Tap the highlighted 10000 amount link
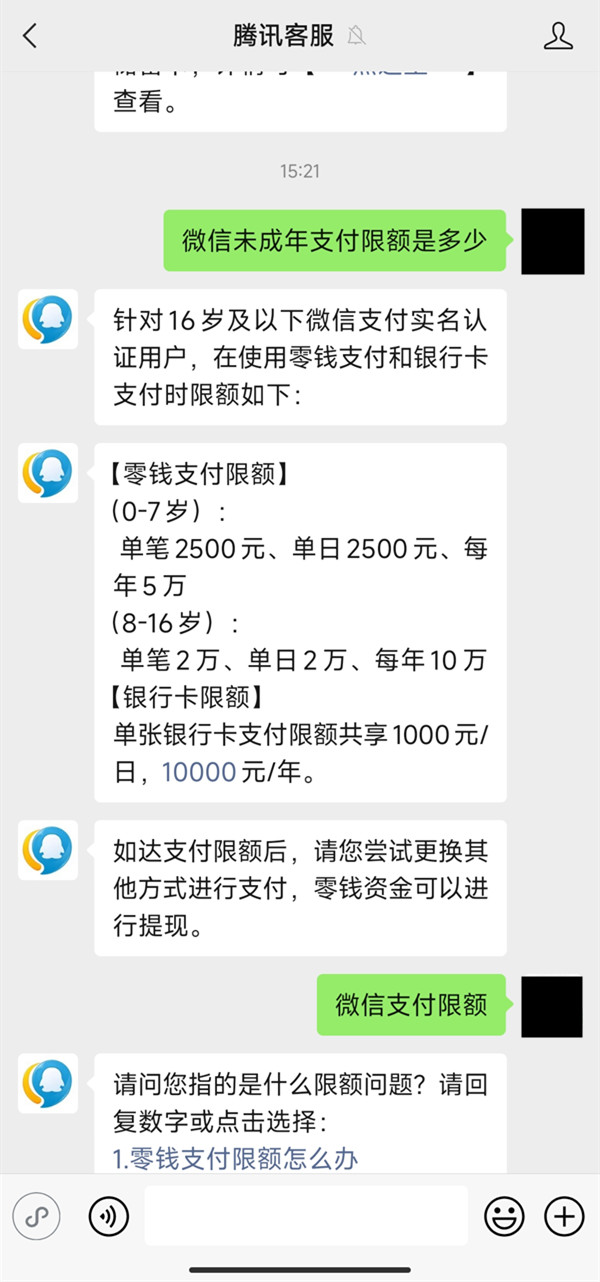This screenshot has width=600, height=1282. [198, 771]
